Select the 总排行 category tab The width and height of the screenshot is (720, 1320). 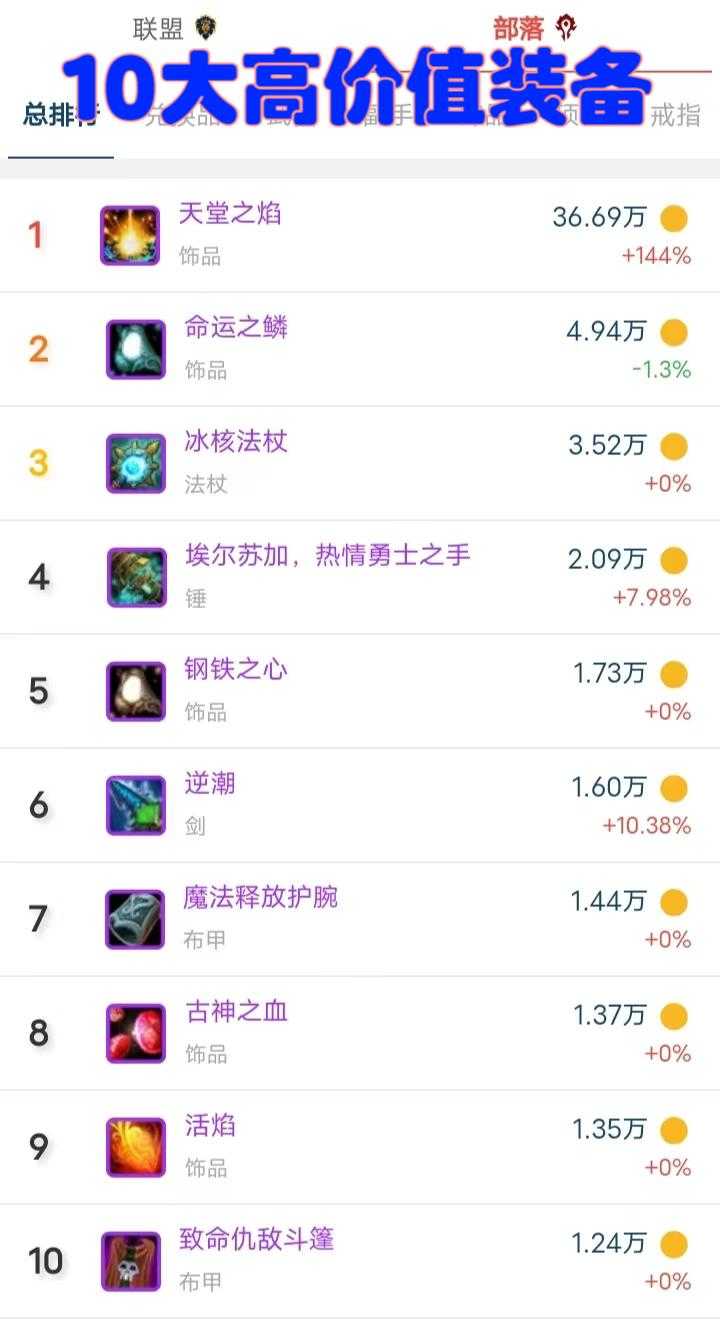click(x=60, y=115)
